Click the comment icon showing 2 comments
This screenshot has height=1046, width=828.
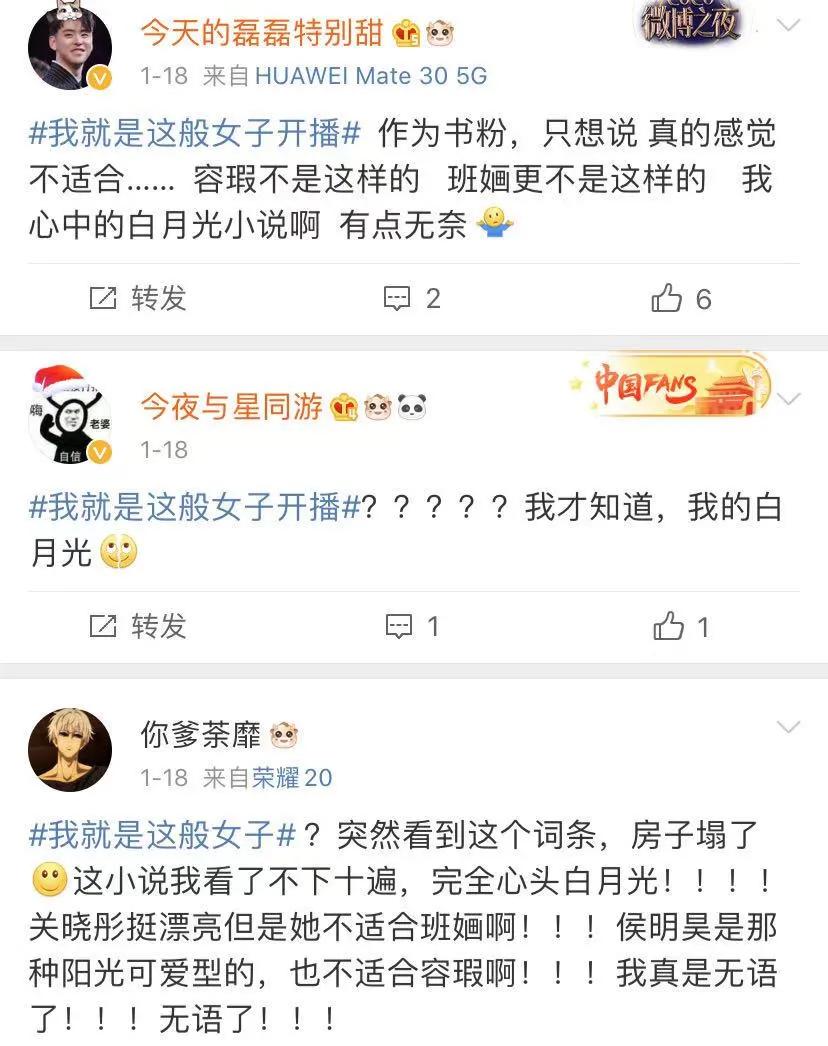[x=399, y=298]
